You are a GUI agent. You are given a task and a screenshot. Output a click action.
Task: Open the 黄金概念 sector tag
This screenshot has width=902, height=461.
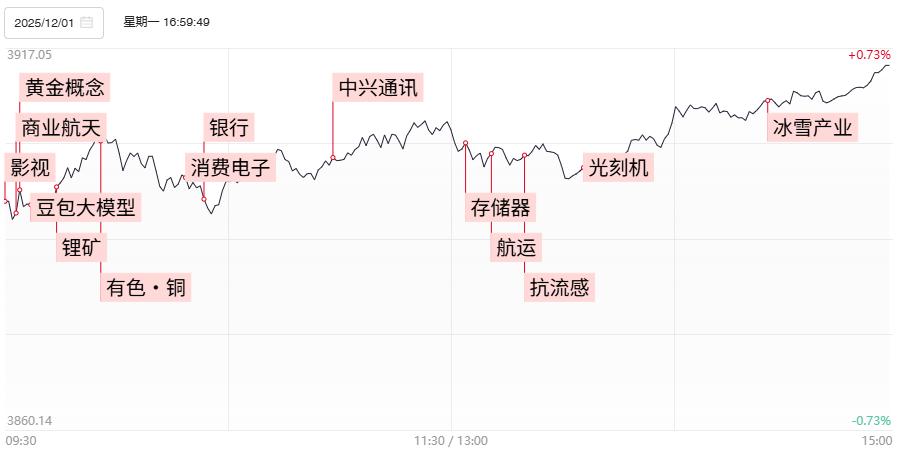pyautogui.click(x=65, y=87)
